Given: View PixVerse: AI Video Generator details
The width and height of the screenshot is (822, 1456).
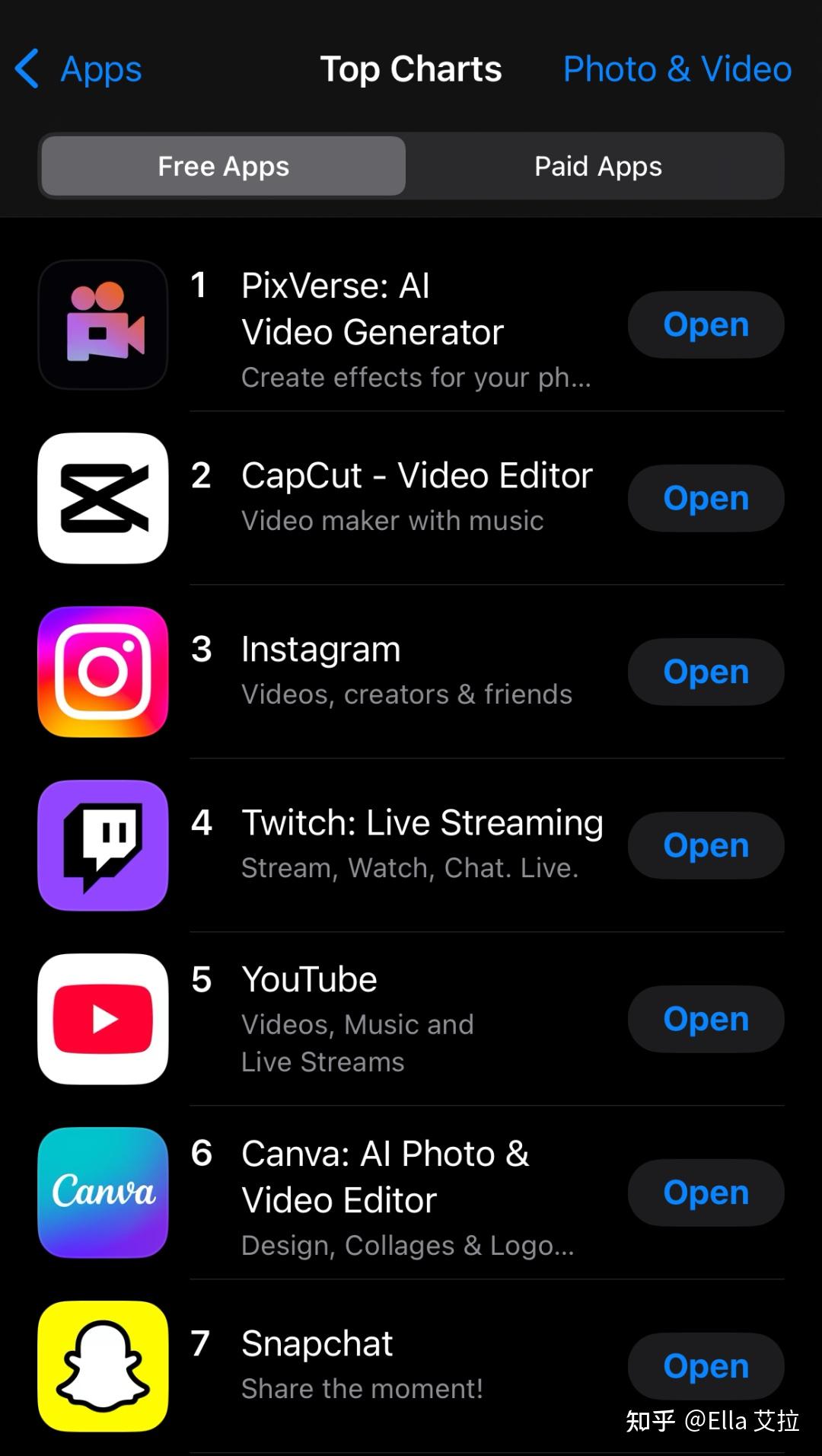Looking at the screenshot, I should (x=373, y=310).
